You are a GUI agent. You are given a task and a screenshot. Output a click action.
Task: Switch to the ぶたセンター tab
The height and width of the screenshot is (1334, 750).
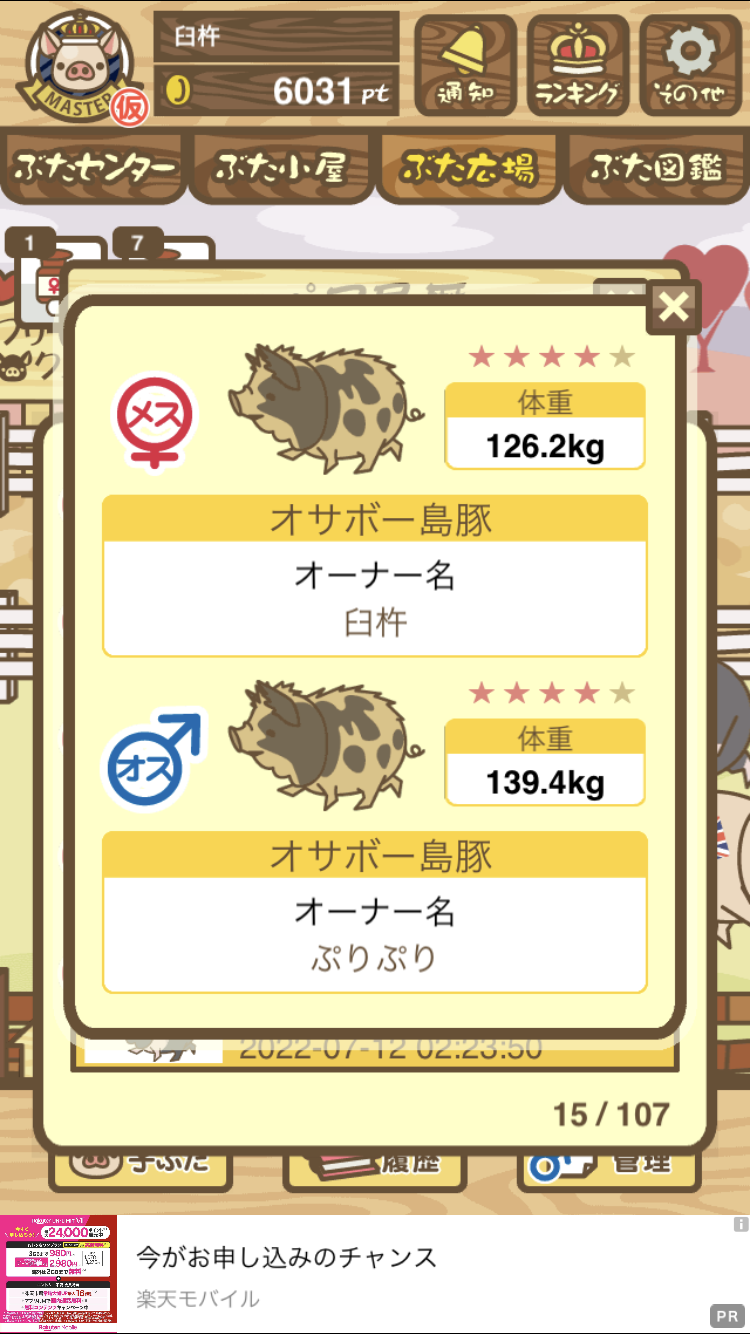click(96, 168)
